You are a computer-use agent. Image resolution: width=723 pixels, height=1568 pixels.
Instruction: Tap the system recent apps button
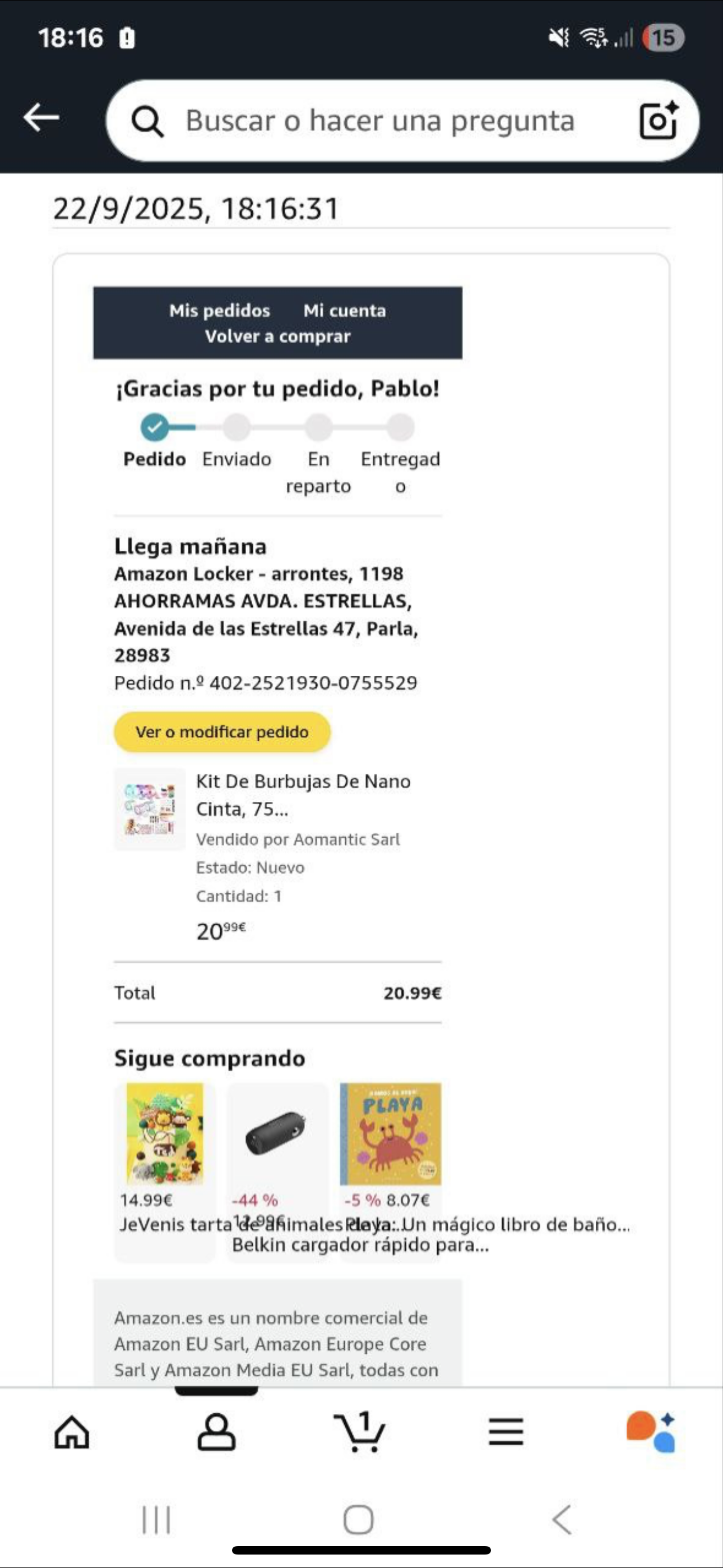156,1519
